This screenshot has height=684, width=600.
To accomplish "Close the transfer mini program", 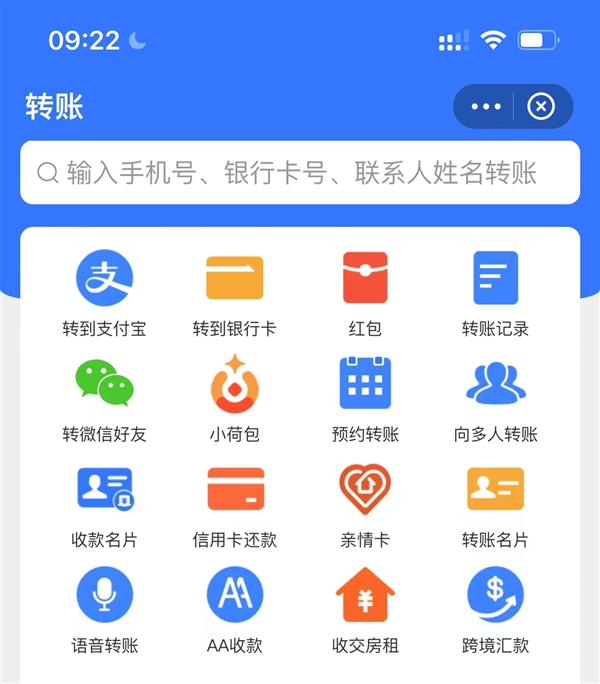I will pyautogui.click(x=541, y=107).
